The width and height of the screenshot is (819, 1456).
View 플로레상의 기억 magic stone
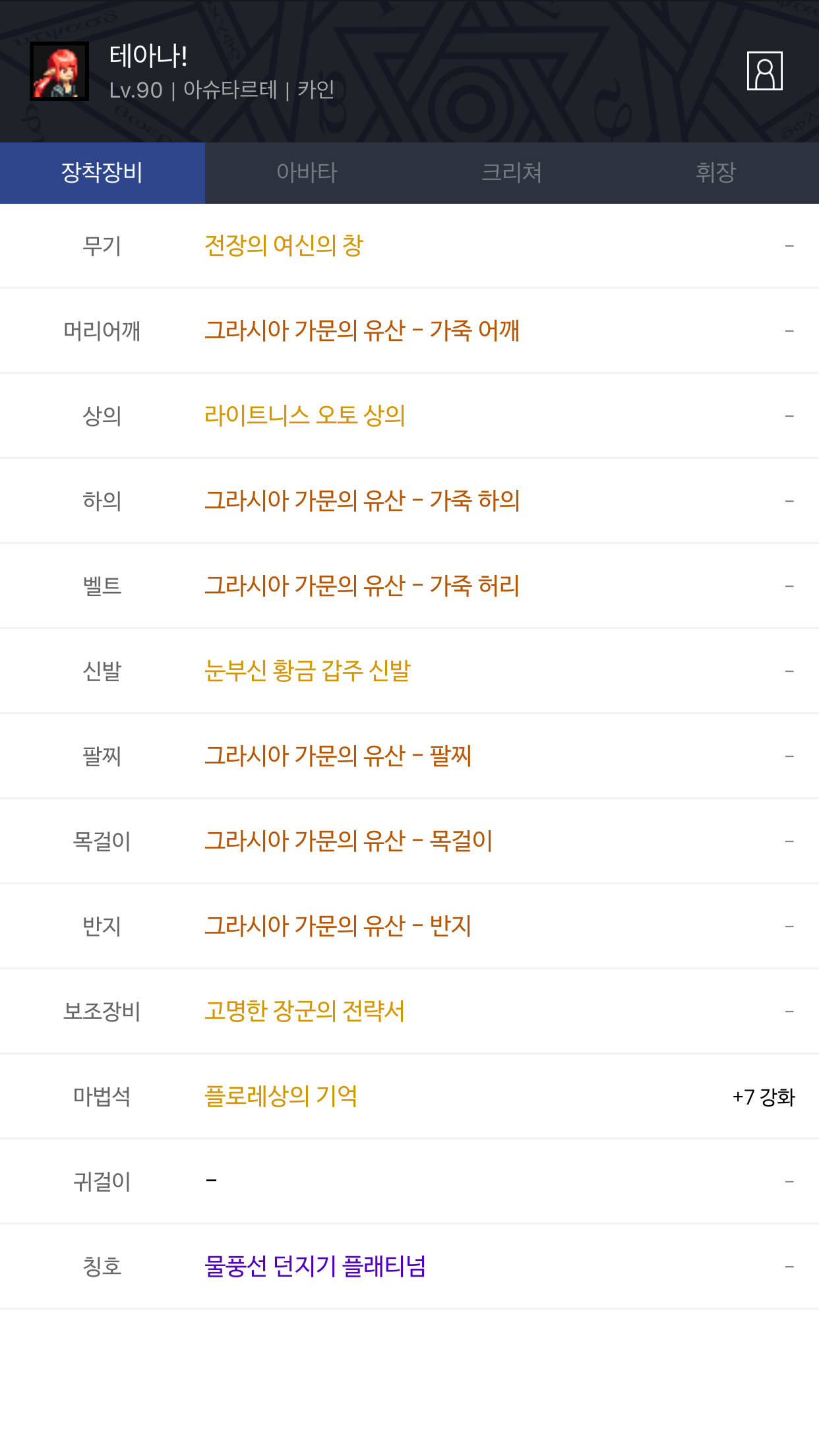click(281, 1097)
